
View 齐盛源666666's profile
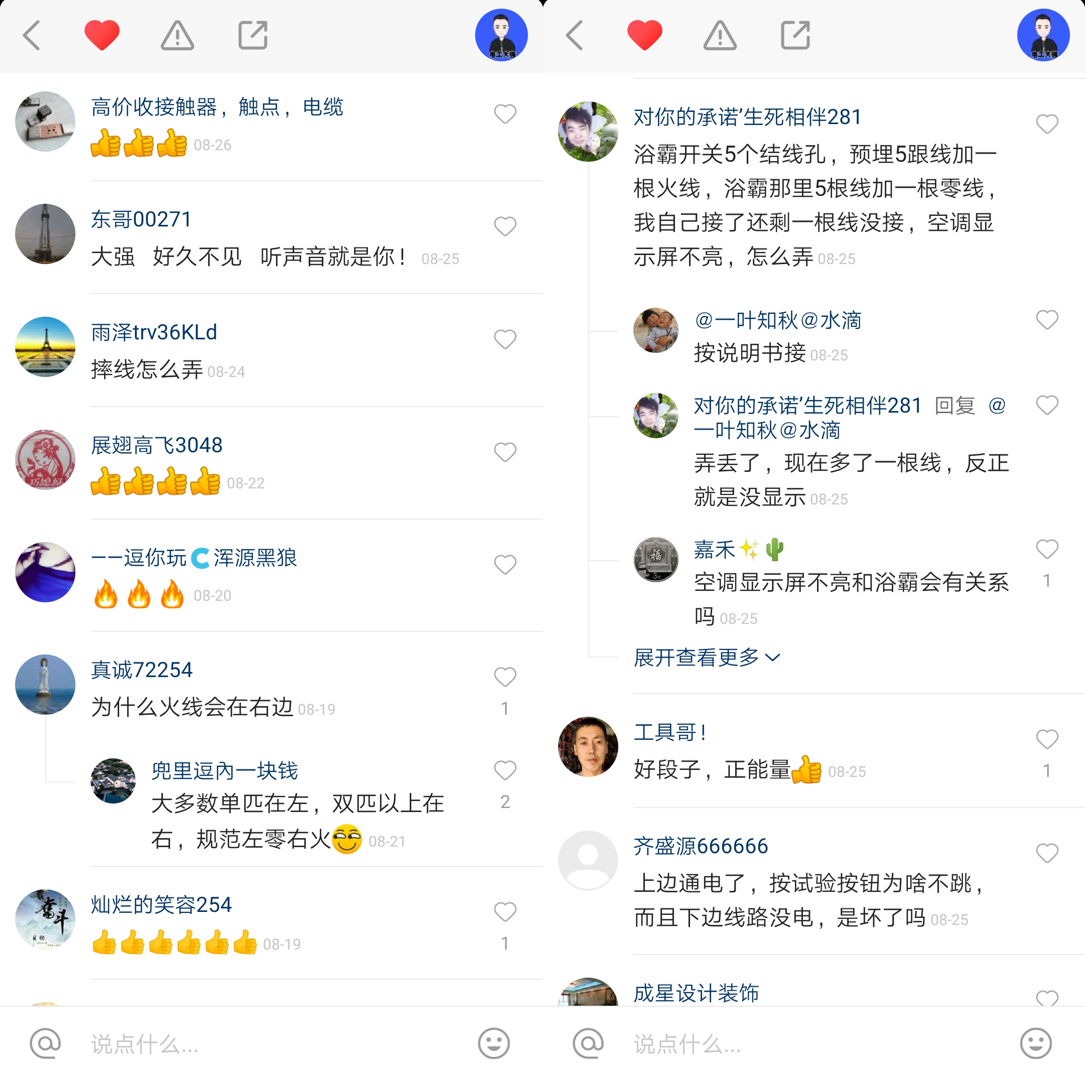(700, 846)
